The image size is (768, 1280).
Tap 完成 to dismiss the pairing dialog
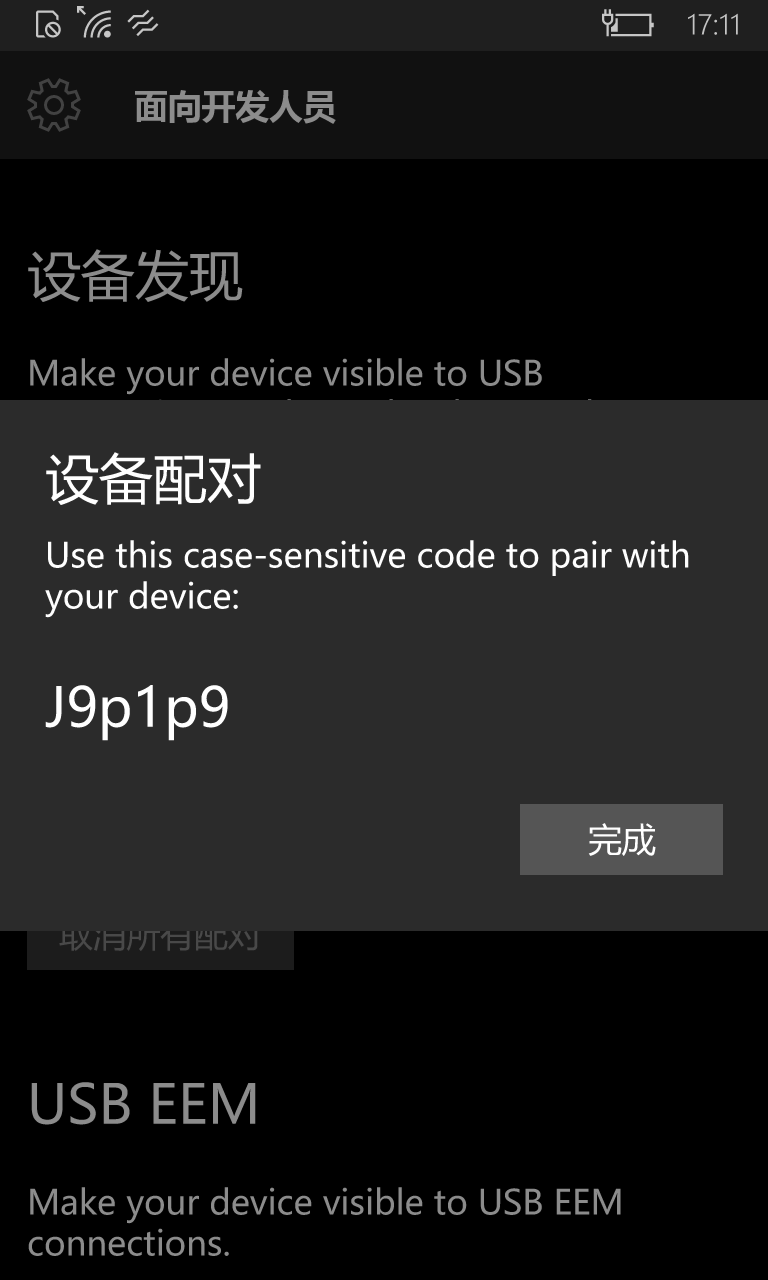621,840
